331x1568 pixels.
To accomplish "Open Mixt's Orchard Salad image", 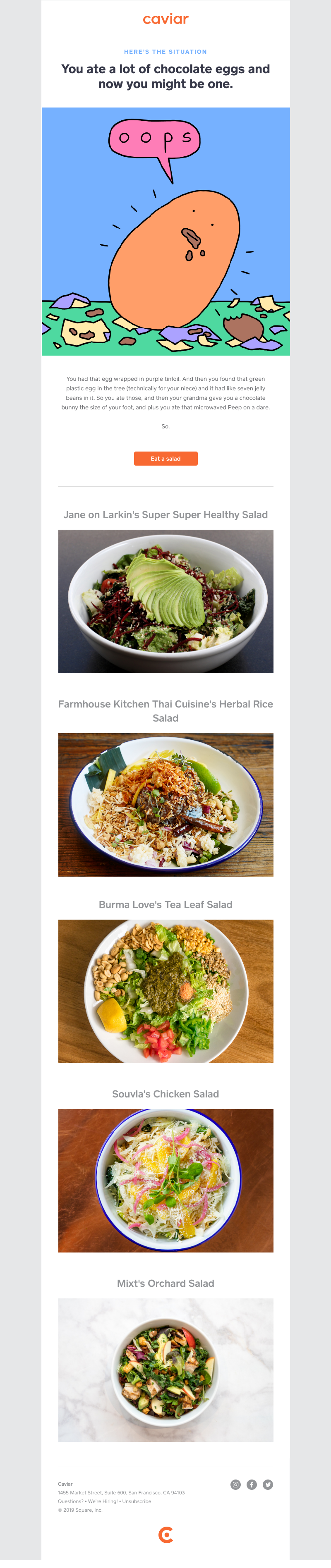I will pos(165,1370).
